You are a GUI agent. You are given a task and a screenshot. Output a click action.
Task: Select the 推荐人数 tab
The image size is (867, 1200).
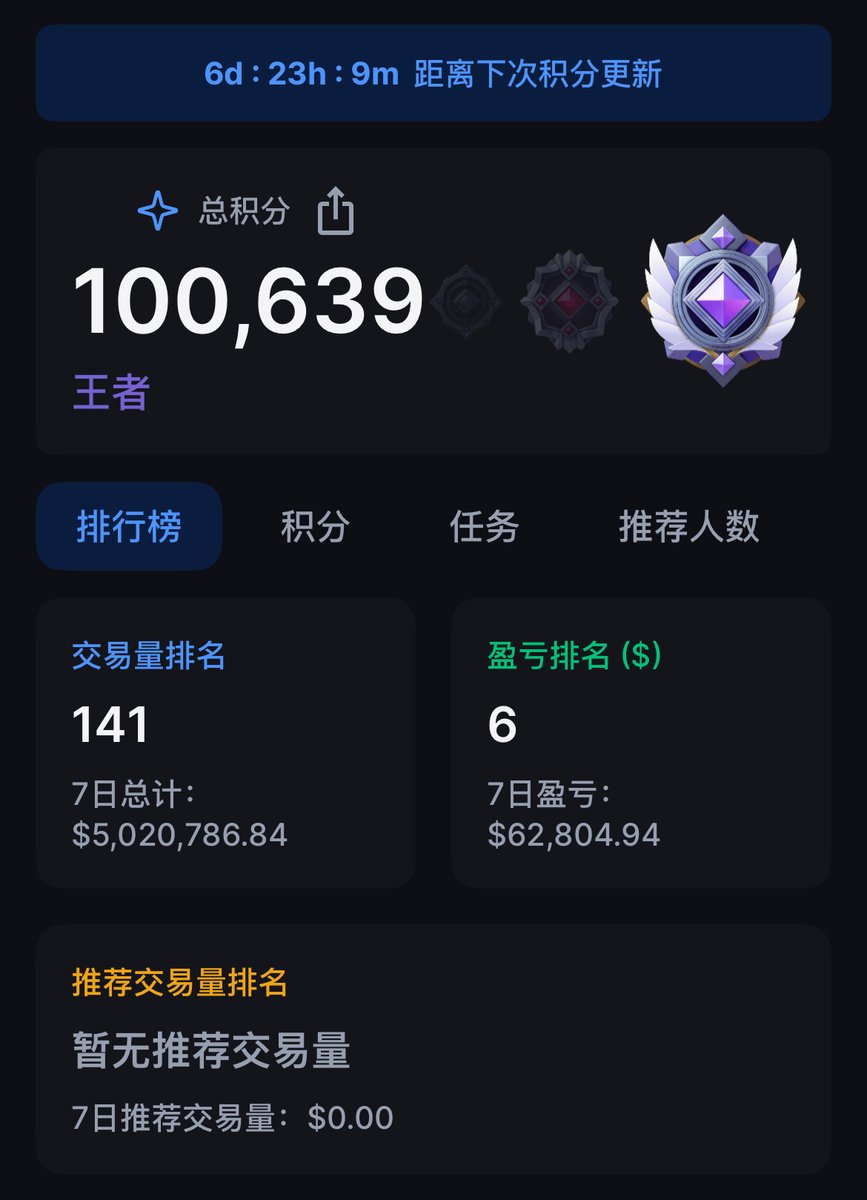click(x=689, y=526)
